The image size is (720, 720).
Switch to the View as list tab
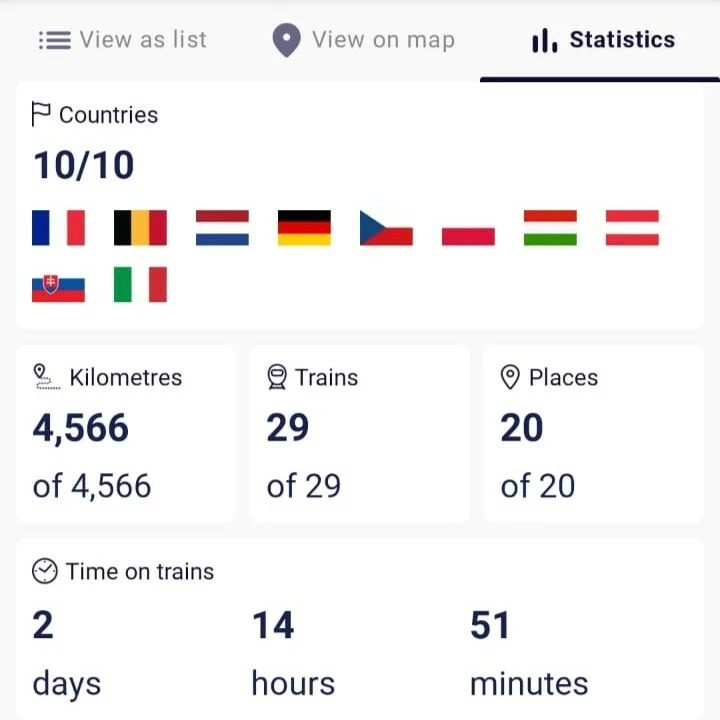point(123,40)
